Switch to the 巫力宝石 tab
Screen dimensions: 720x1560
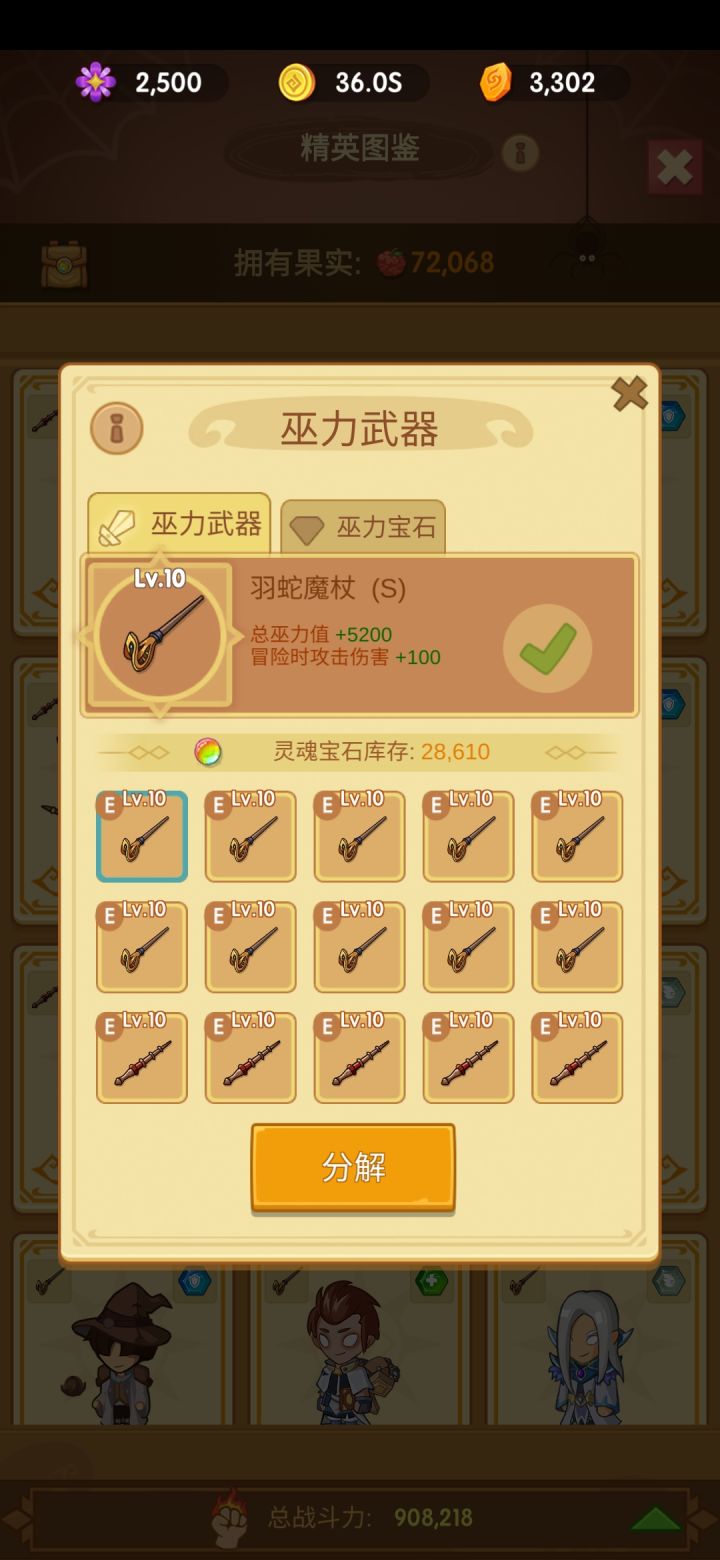tap(362, 527)
